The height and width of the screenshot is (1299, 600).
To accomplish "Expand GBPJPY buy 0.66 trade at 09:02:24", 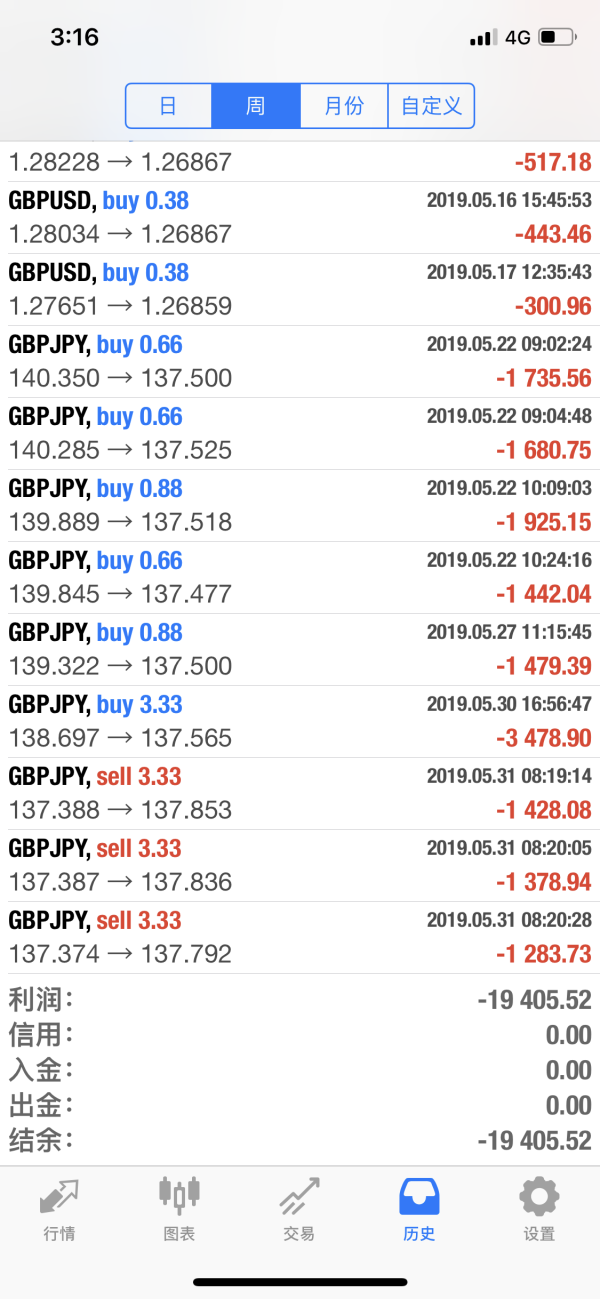I will 300,362.
